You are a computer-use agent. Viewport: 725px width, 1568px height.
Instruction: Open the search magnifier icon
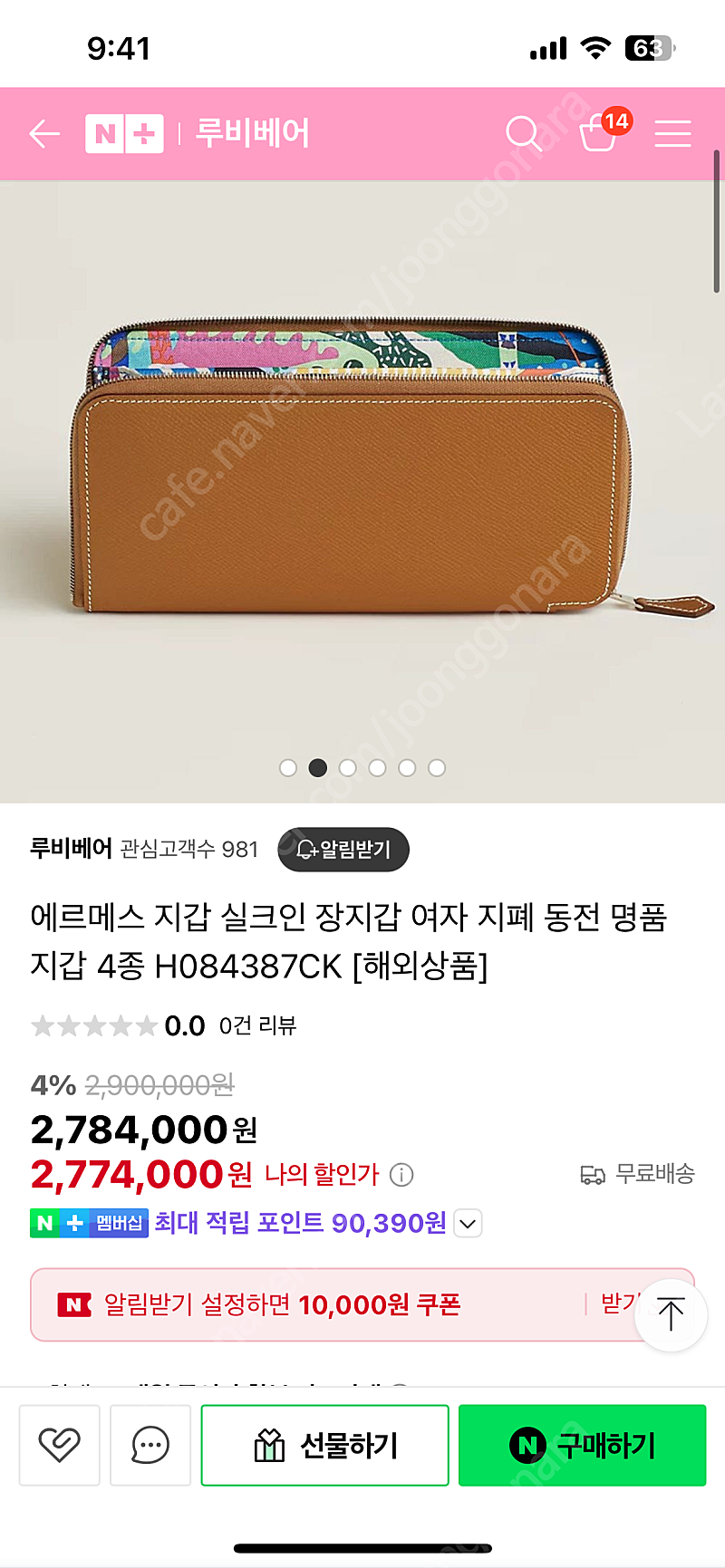(523, 134)
